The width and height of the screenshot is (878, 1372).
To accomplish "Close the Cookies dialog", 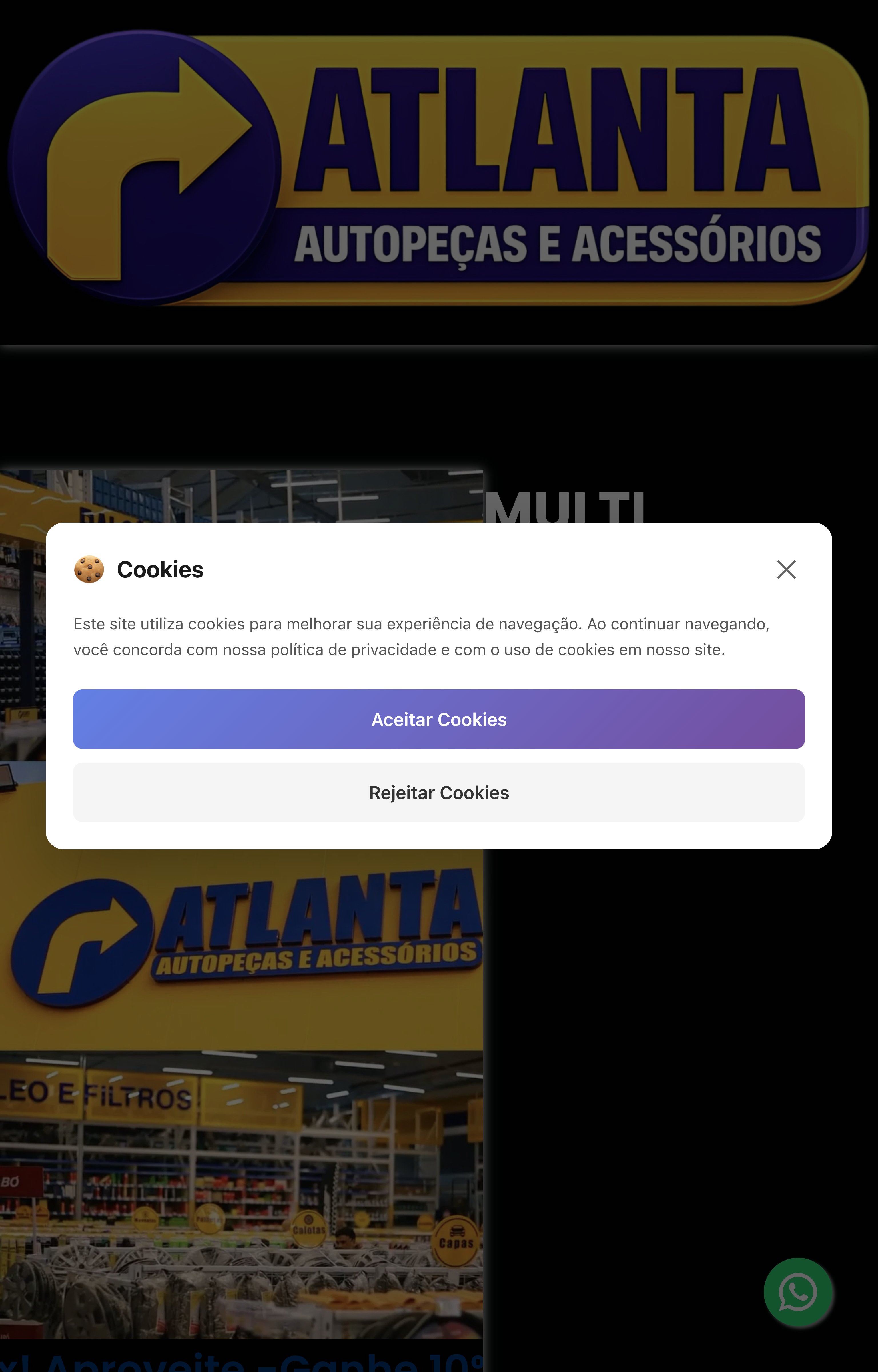I will pyautogui.click(x=786, y=569).
